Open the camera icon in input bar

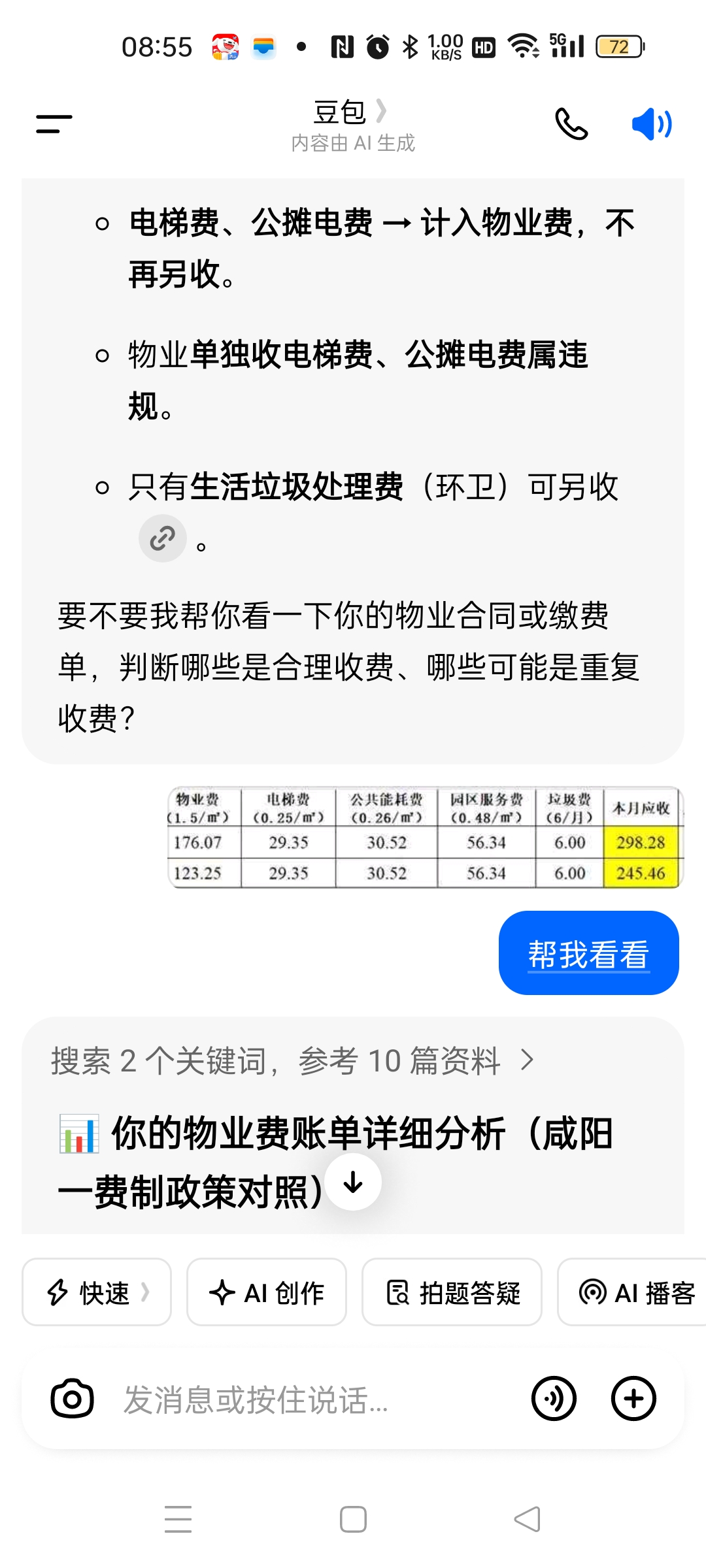point(72,1399)
